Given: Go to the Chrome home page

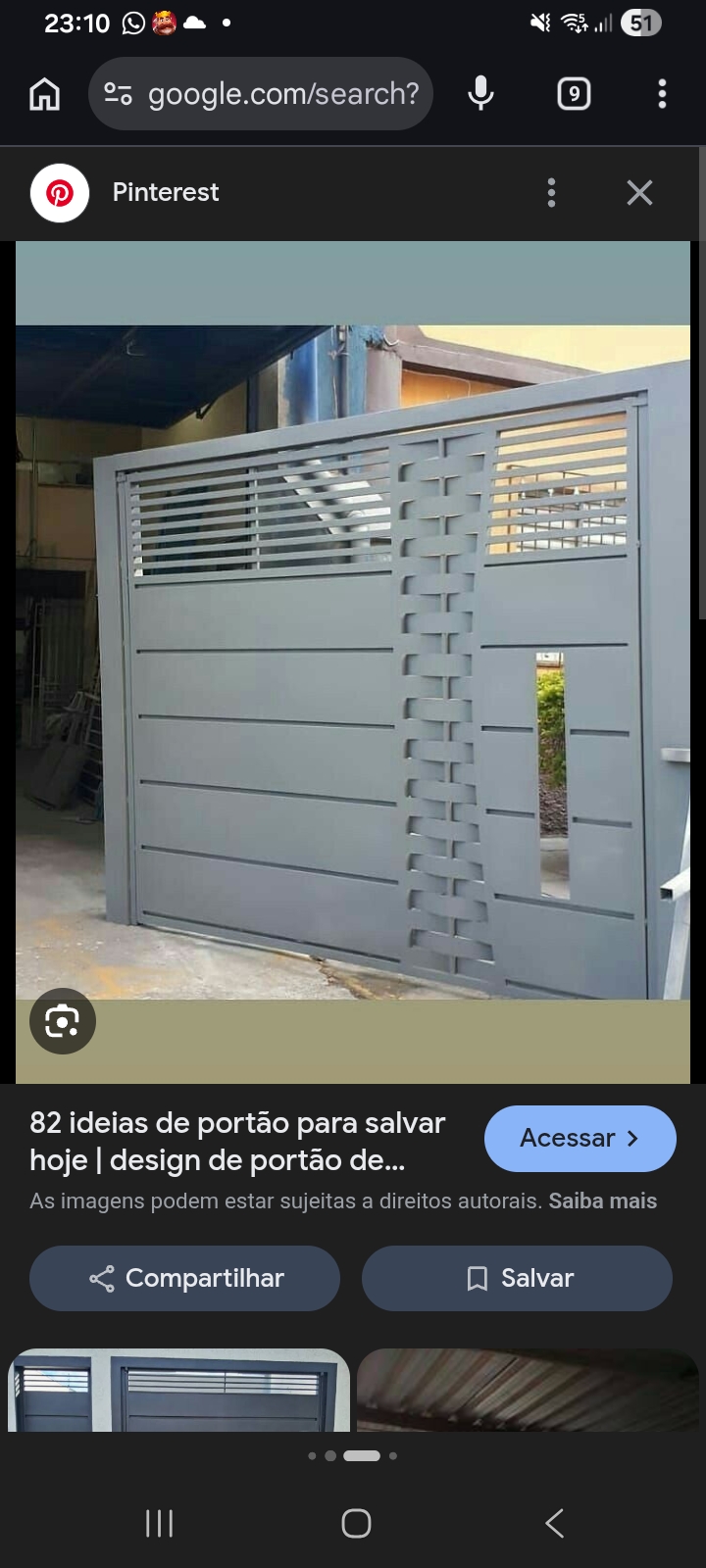Looking at the screenshot, I should point(44,94).
